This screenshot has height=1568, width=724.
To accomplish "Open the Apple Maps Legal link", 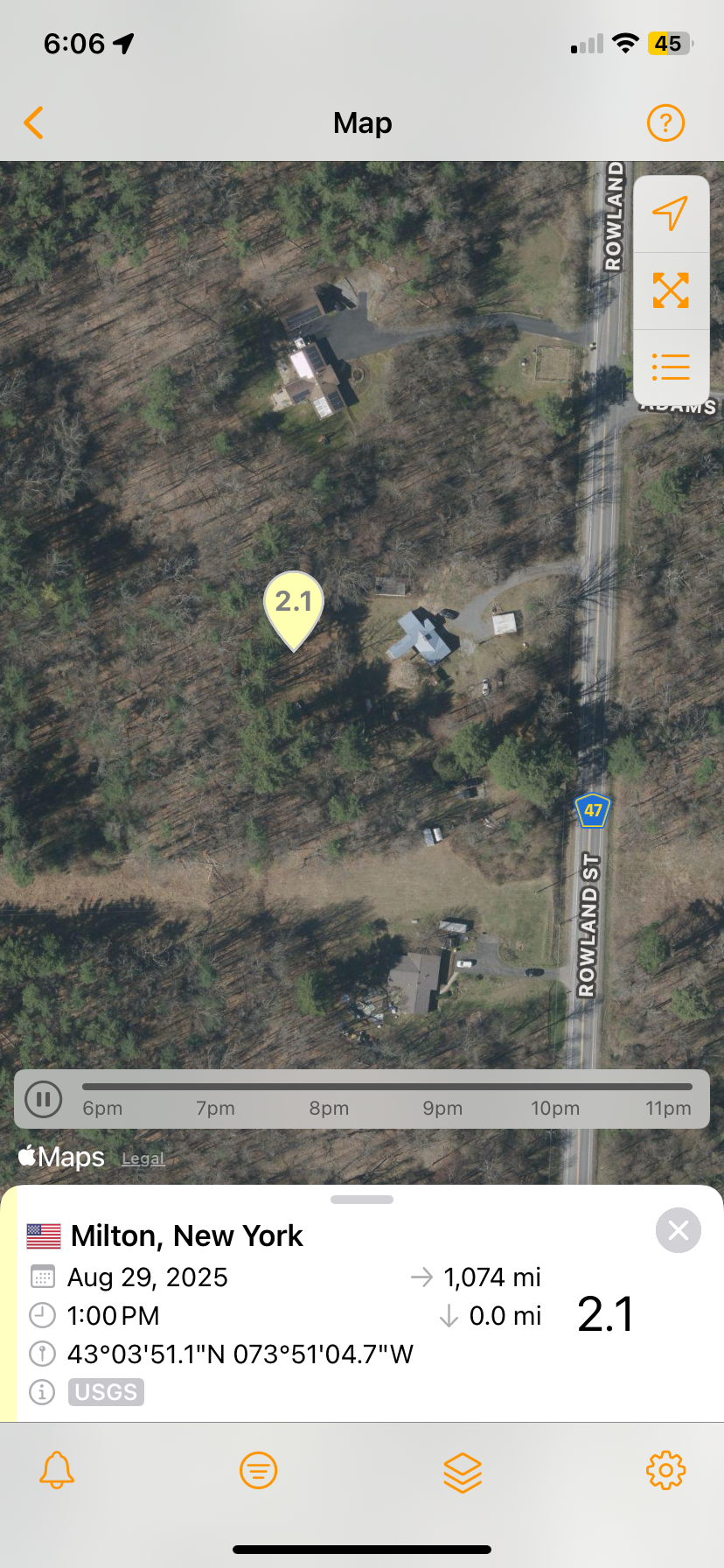I will pyautogui.click(x=143, y=1158).
